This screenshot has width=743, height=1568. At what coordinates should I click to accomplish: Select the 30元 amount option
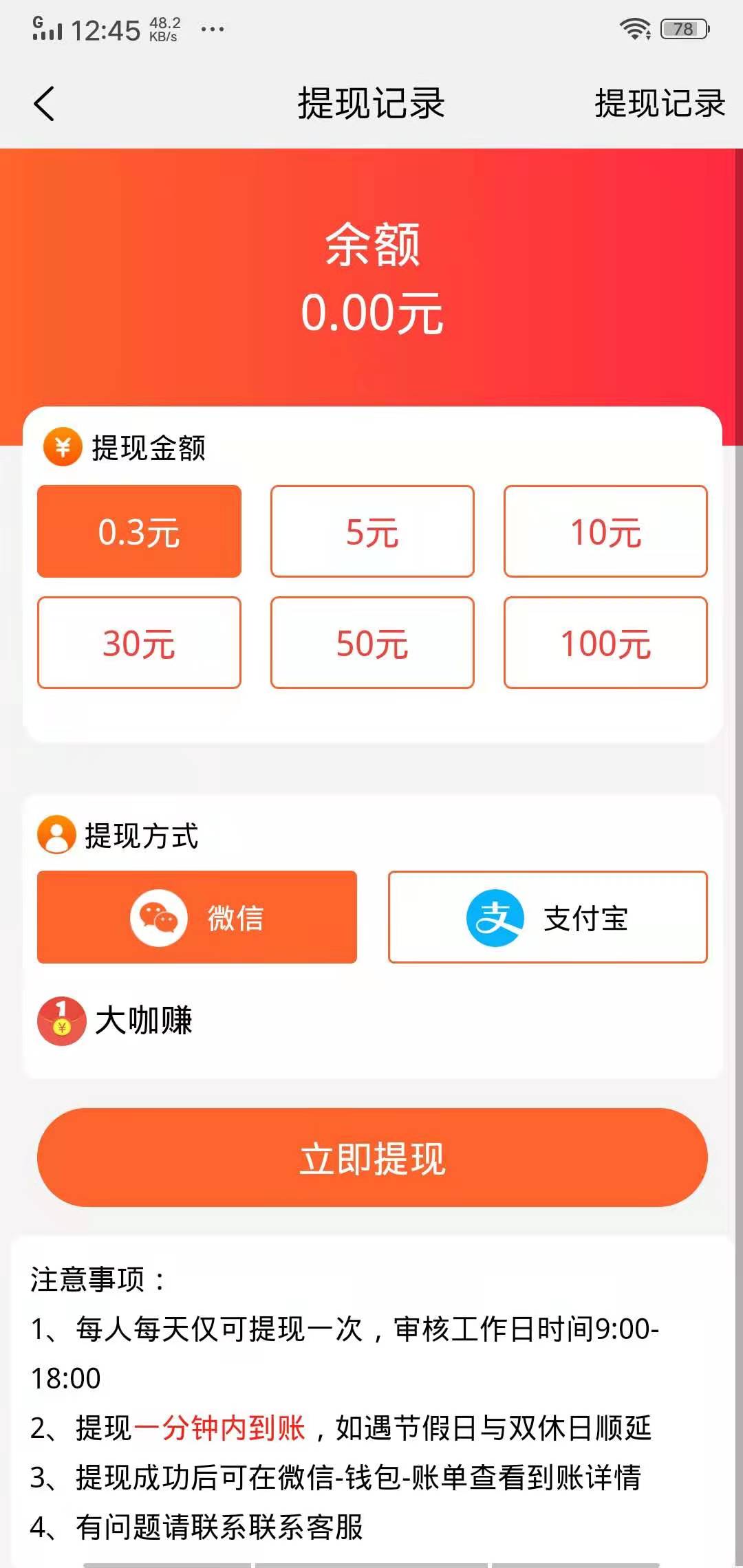point(139,644)
